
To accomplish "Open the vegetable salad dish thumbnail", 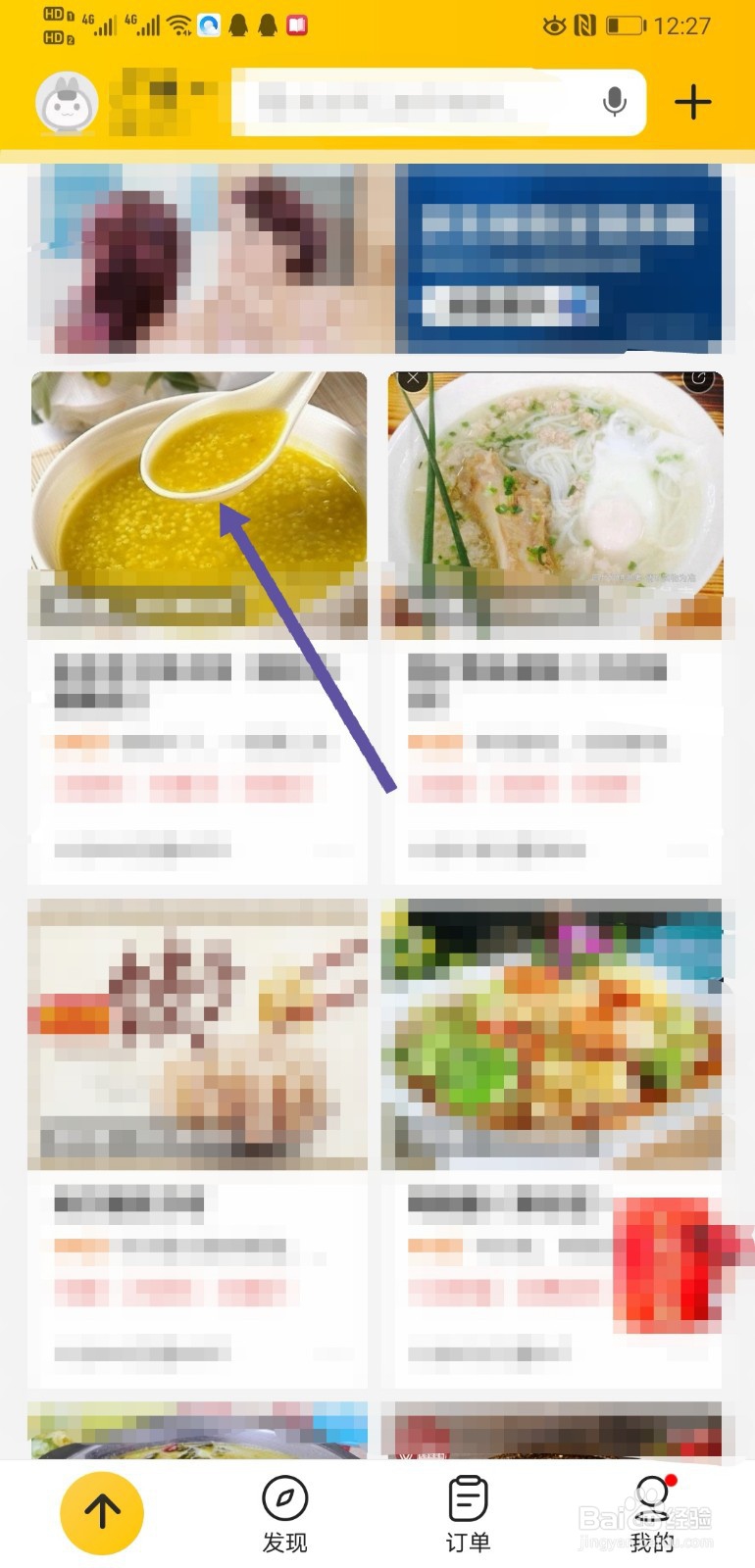I will 554,1034.
